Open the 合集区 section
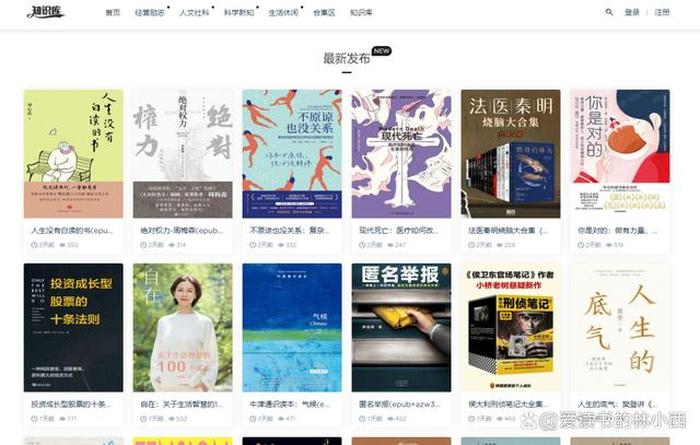The width and height of the screenshot is (700, 445). coord(324,12)
